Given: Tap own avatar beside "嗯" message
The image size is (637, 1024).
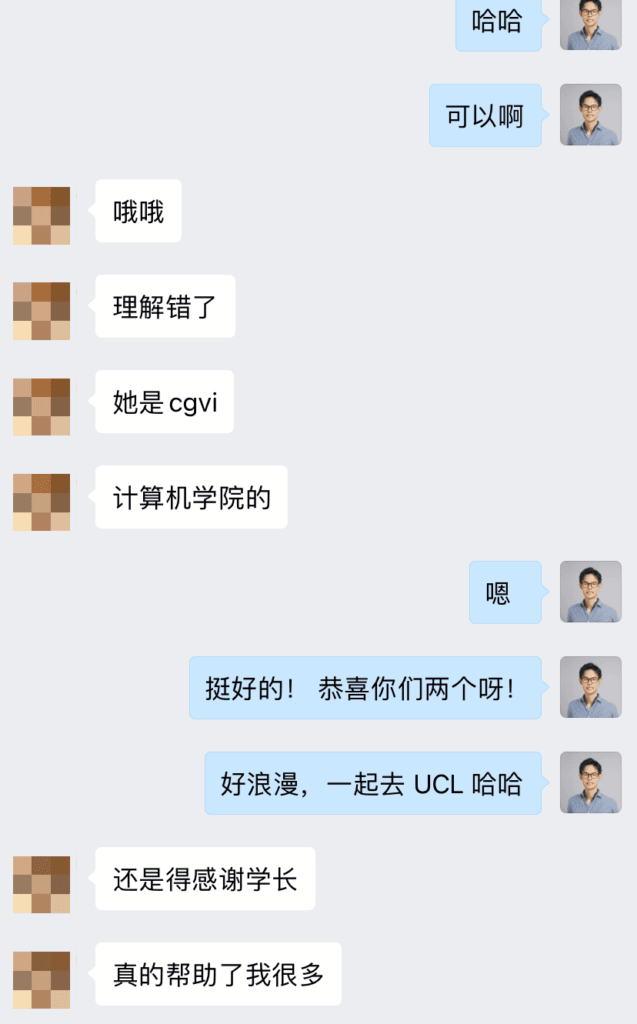Looking at the screenshot, I should pyautogui.click(x=590, y=592).
